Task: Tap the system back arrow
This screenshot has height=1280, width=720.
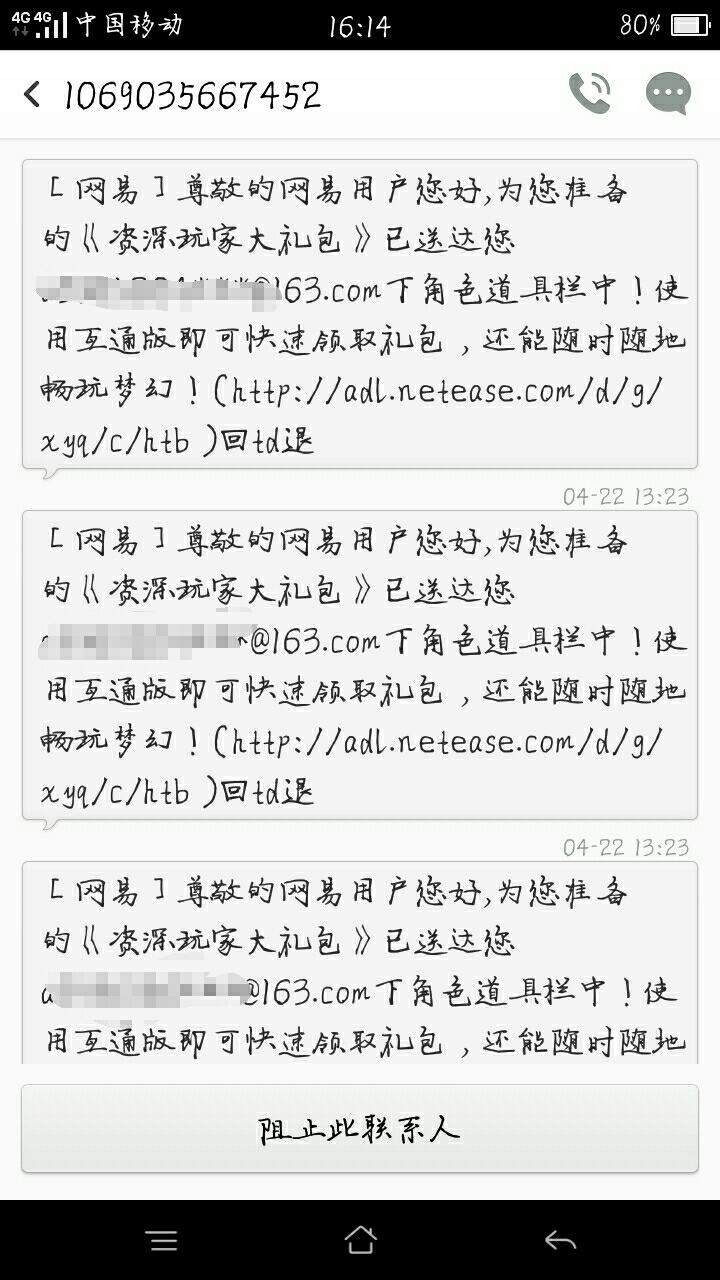Action: tap(560, 1241)
